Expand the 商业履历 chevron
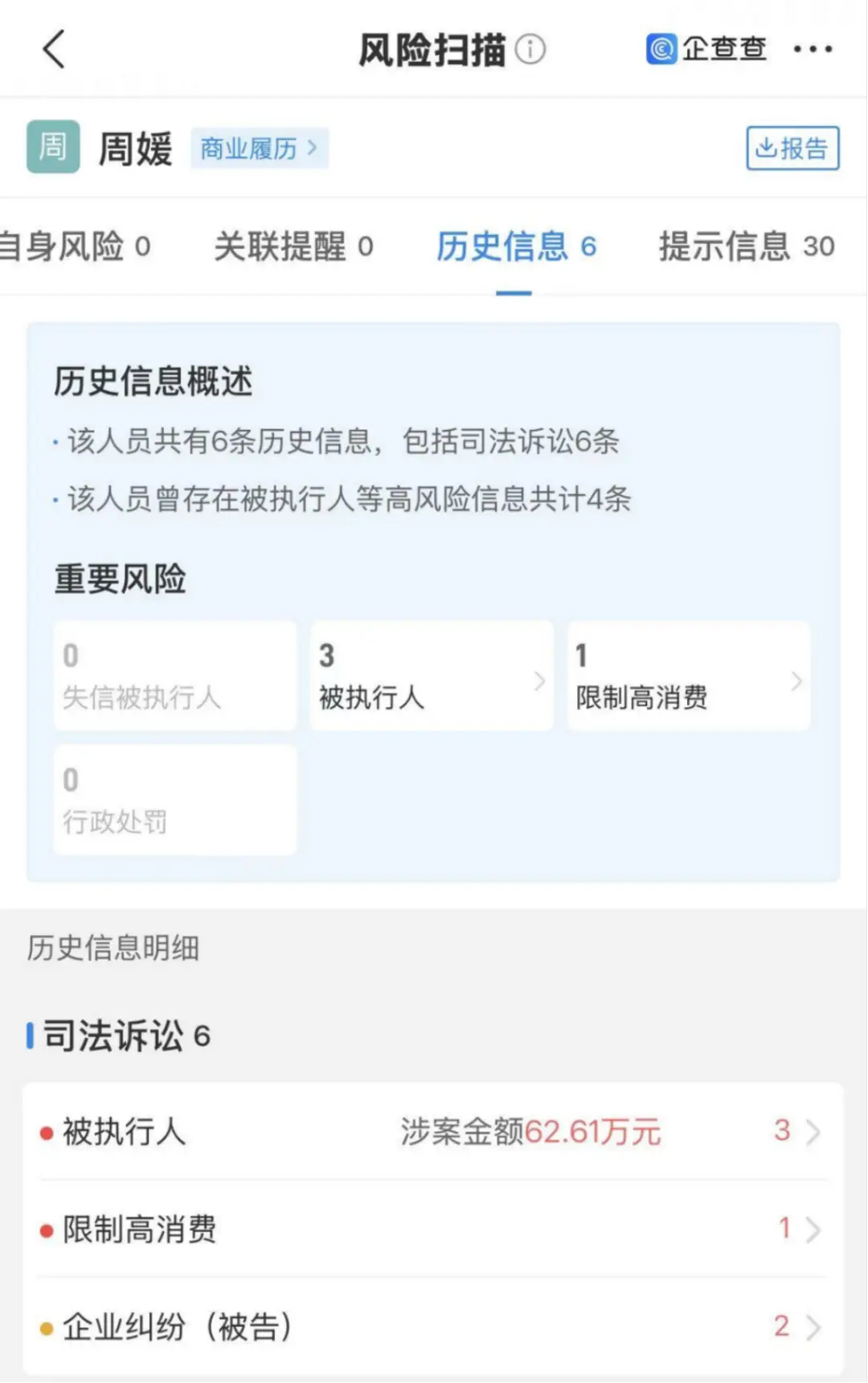Image resolution: width=868 pixels, height=1383 pixels. pos(315,148)
